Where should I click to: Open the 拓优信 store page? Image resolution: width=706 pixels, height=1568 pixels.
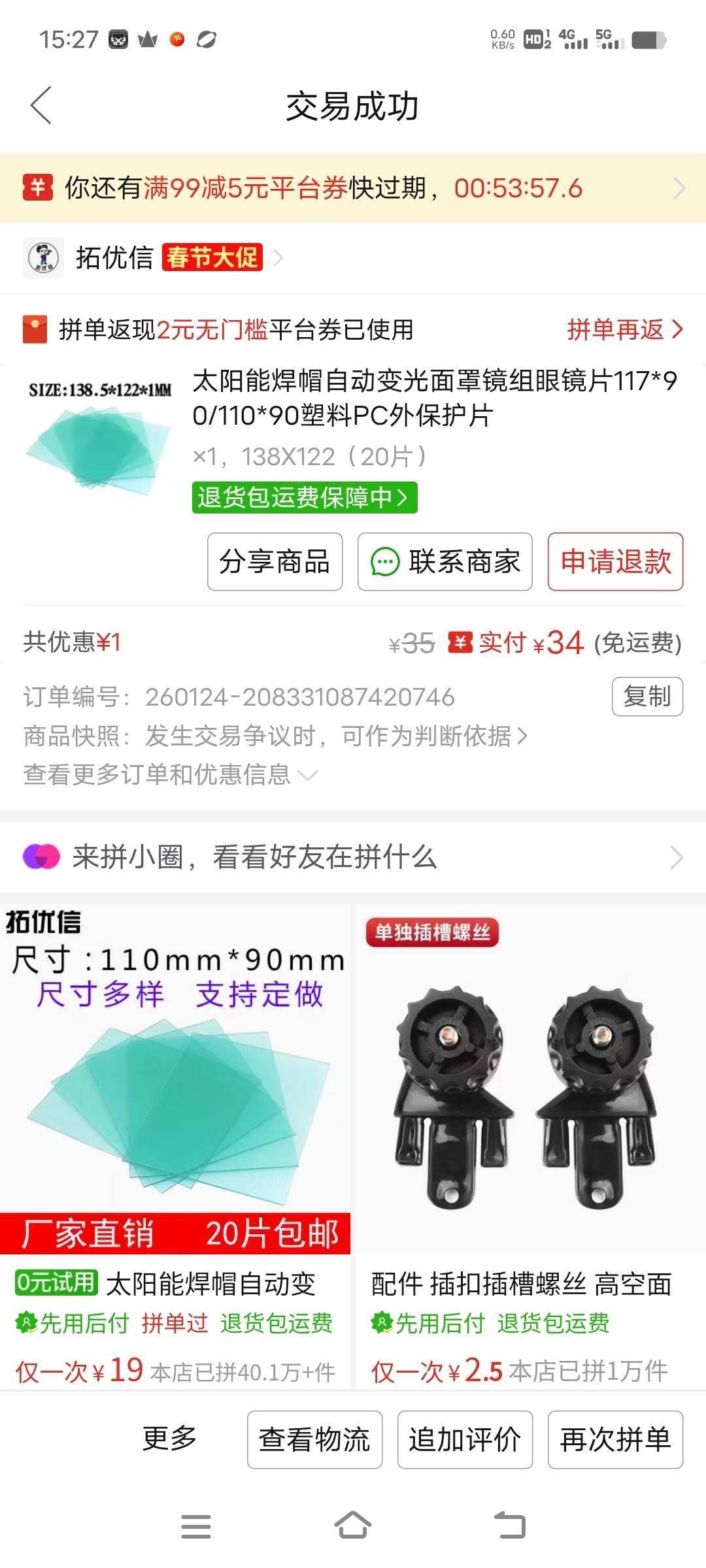pos(114,257)
